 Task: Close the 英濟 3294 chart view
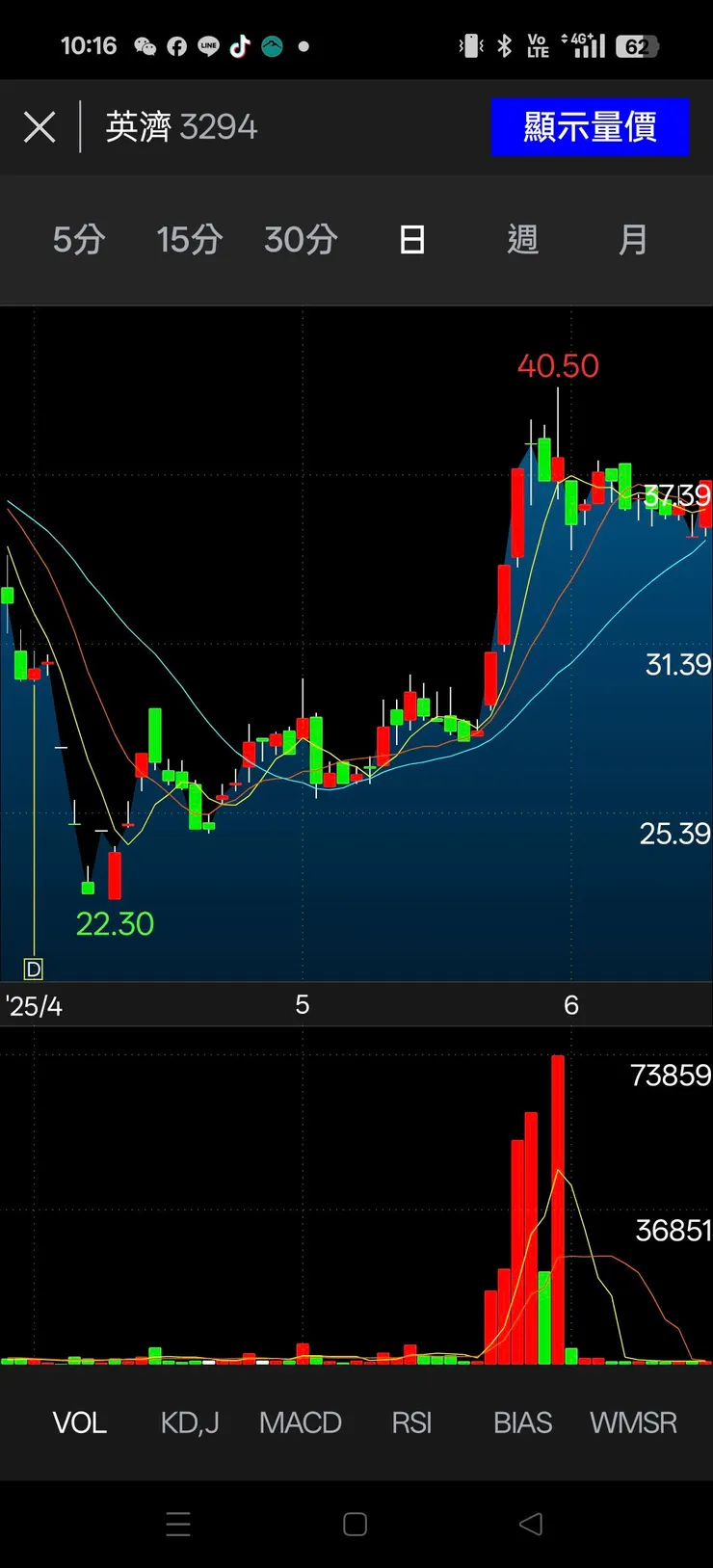pos(40,127)
